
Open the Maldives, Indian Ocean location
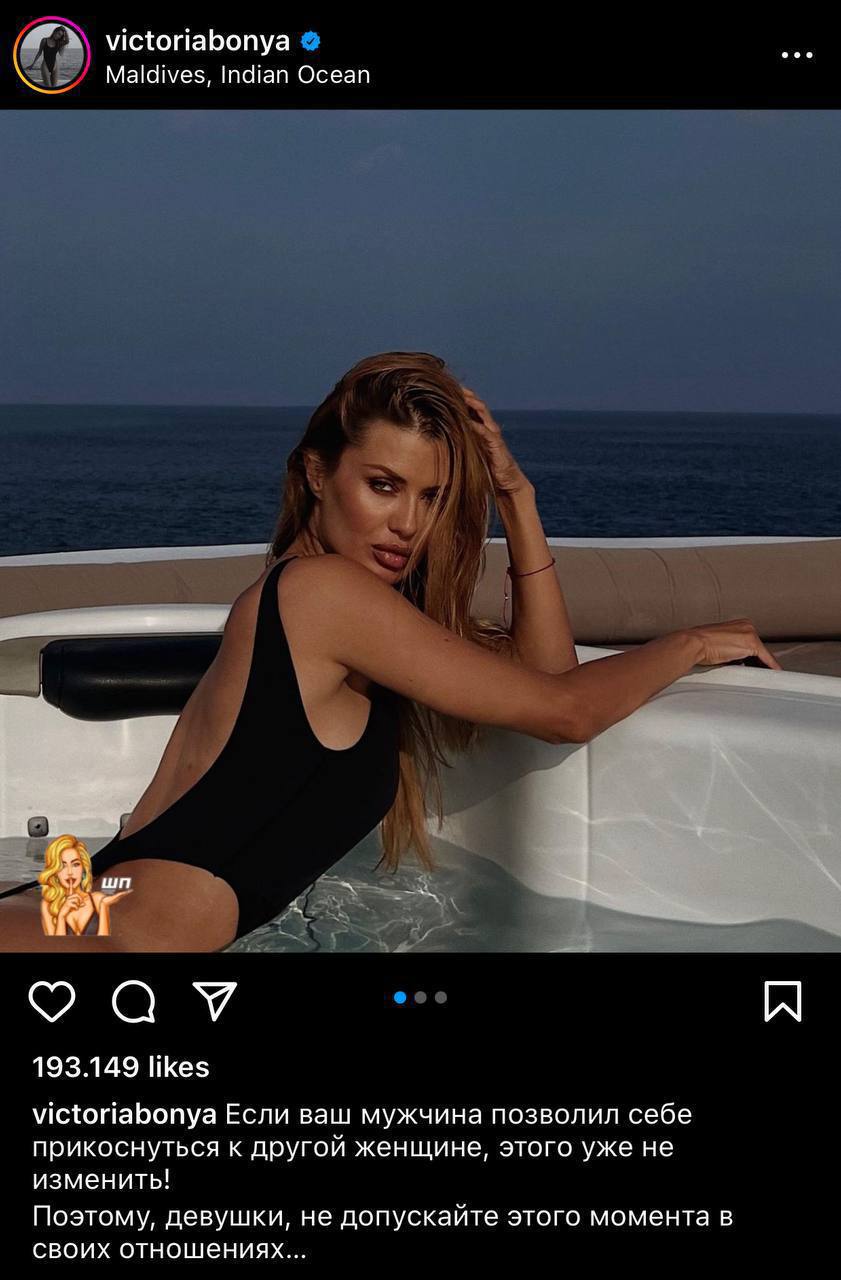point(238,75)
